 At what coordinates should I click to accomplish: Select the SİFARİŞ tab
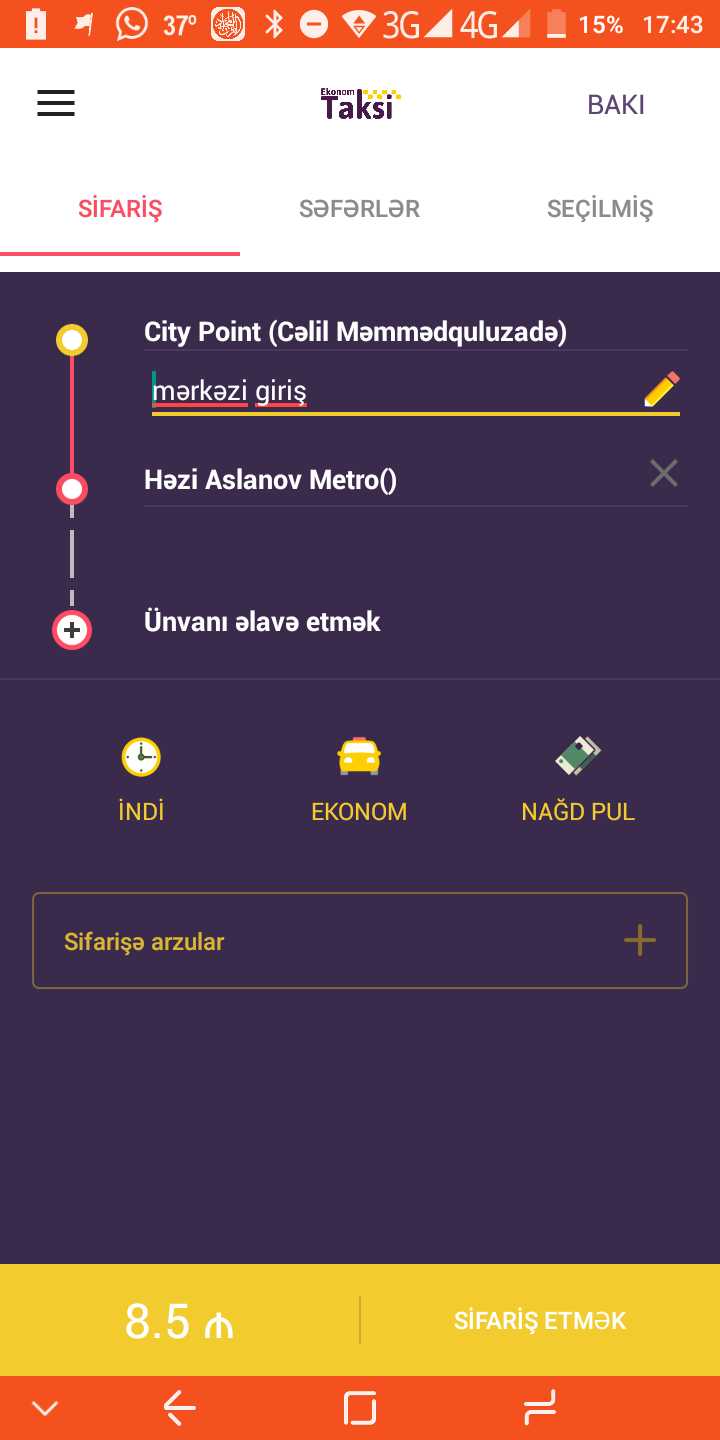point(120,209)
